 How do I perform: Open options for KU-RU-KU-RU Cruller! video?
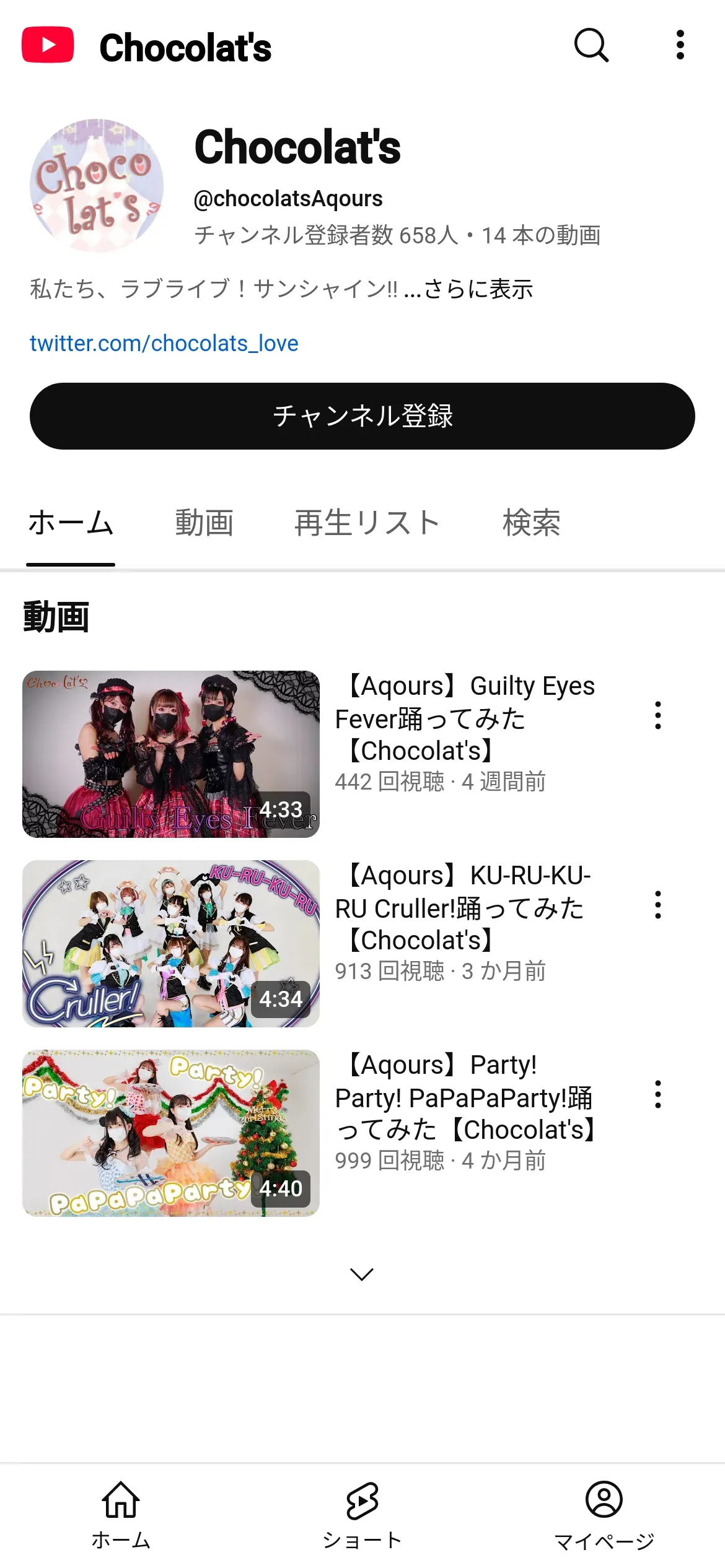(x=657, y=905)
